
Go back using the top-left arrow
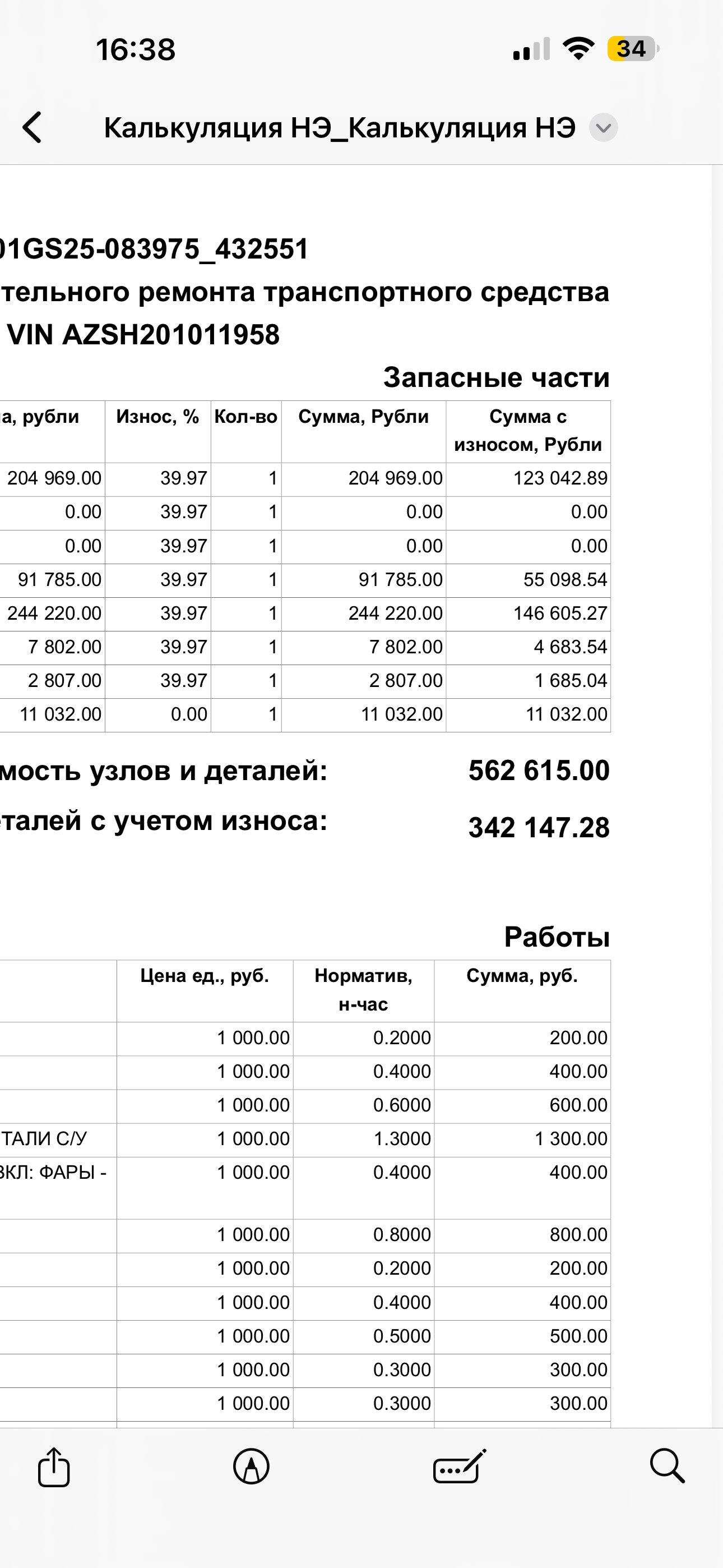pos(33,127)
